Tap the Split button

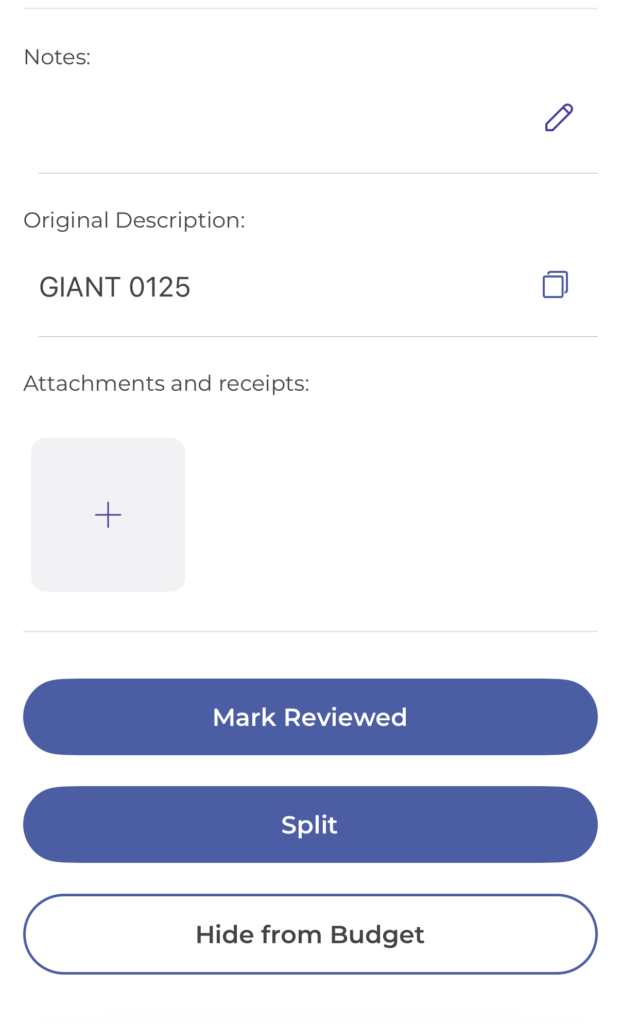[310, 825]
